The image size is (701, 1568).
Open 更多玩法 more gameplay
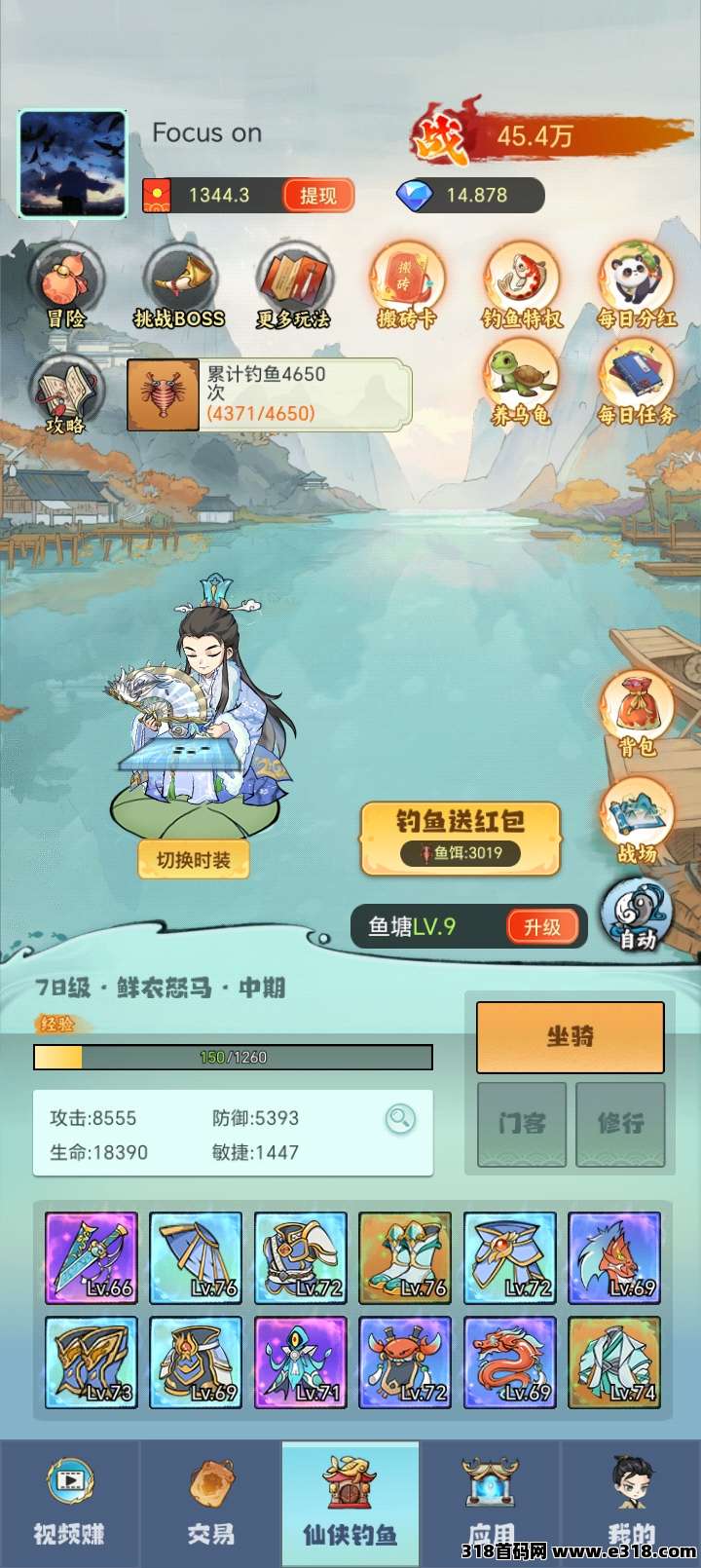point(293,282)
